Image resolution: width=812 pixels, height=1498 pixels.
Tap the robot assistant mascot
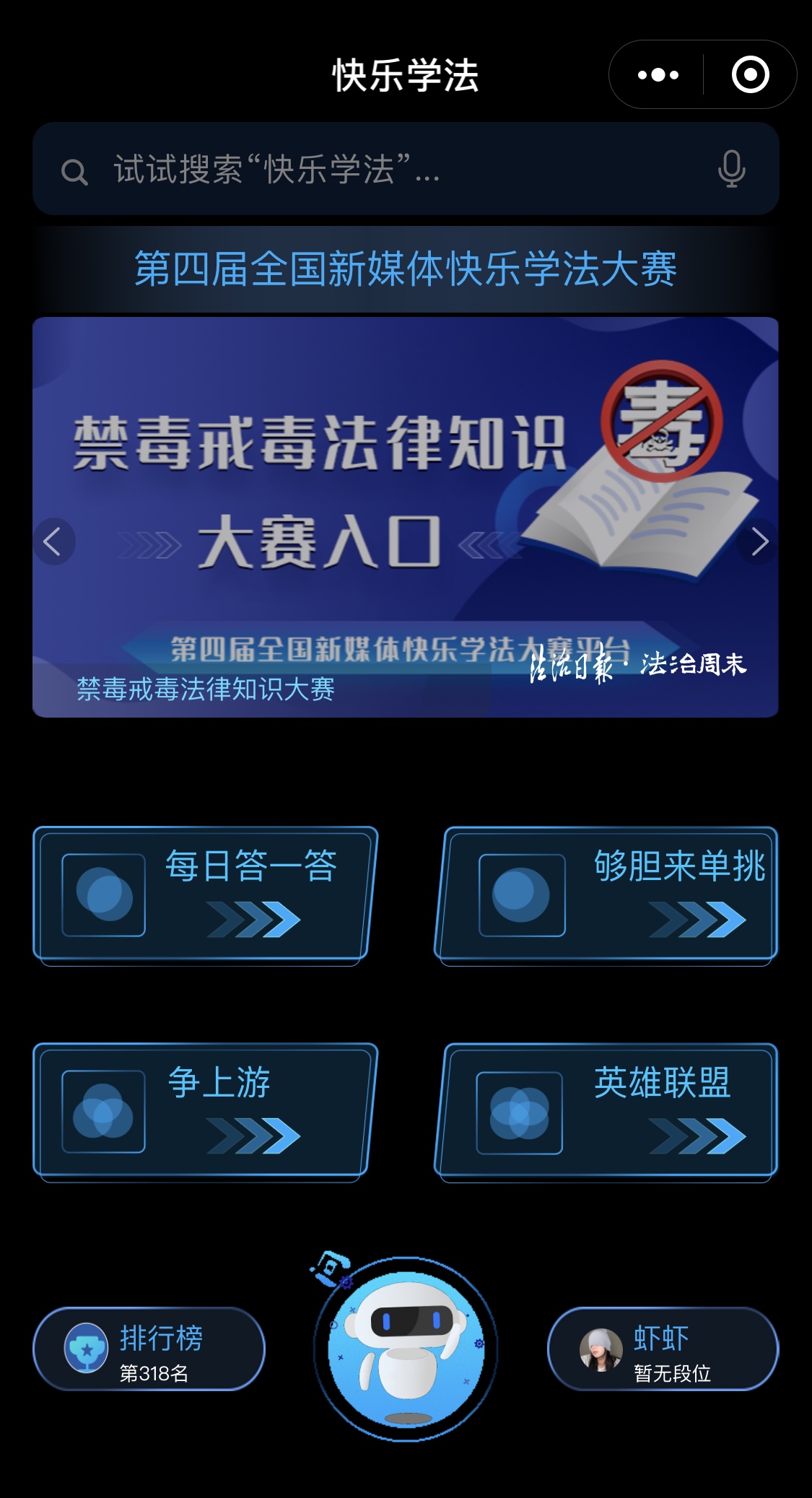click(404, 1349)
